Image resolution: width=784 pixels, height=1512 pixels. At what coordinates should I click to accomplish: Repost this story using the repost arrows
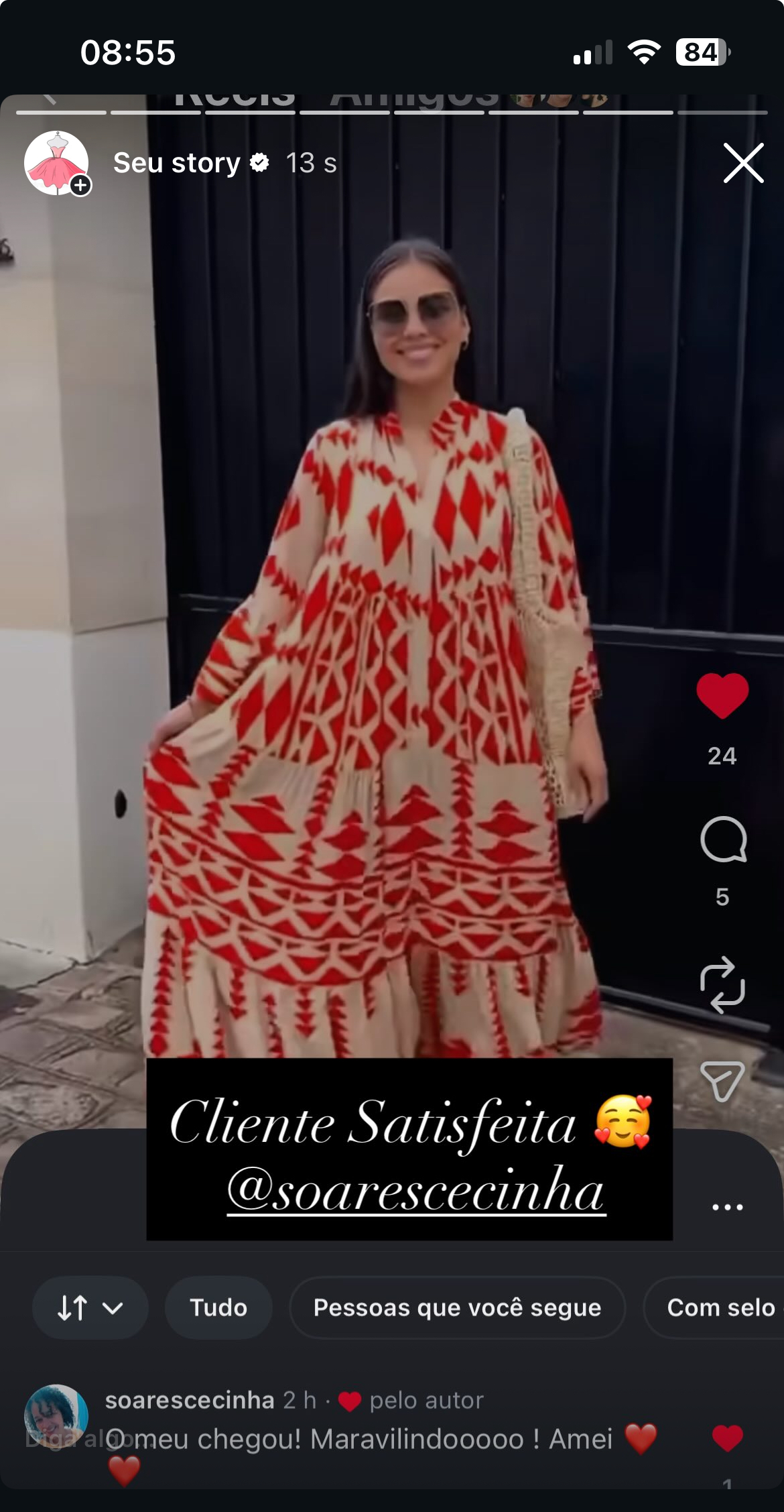(x=722, y=984)
